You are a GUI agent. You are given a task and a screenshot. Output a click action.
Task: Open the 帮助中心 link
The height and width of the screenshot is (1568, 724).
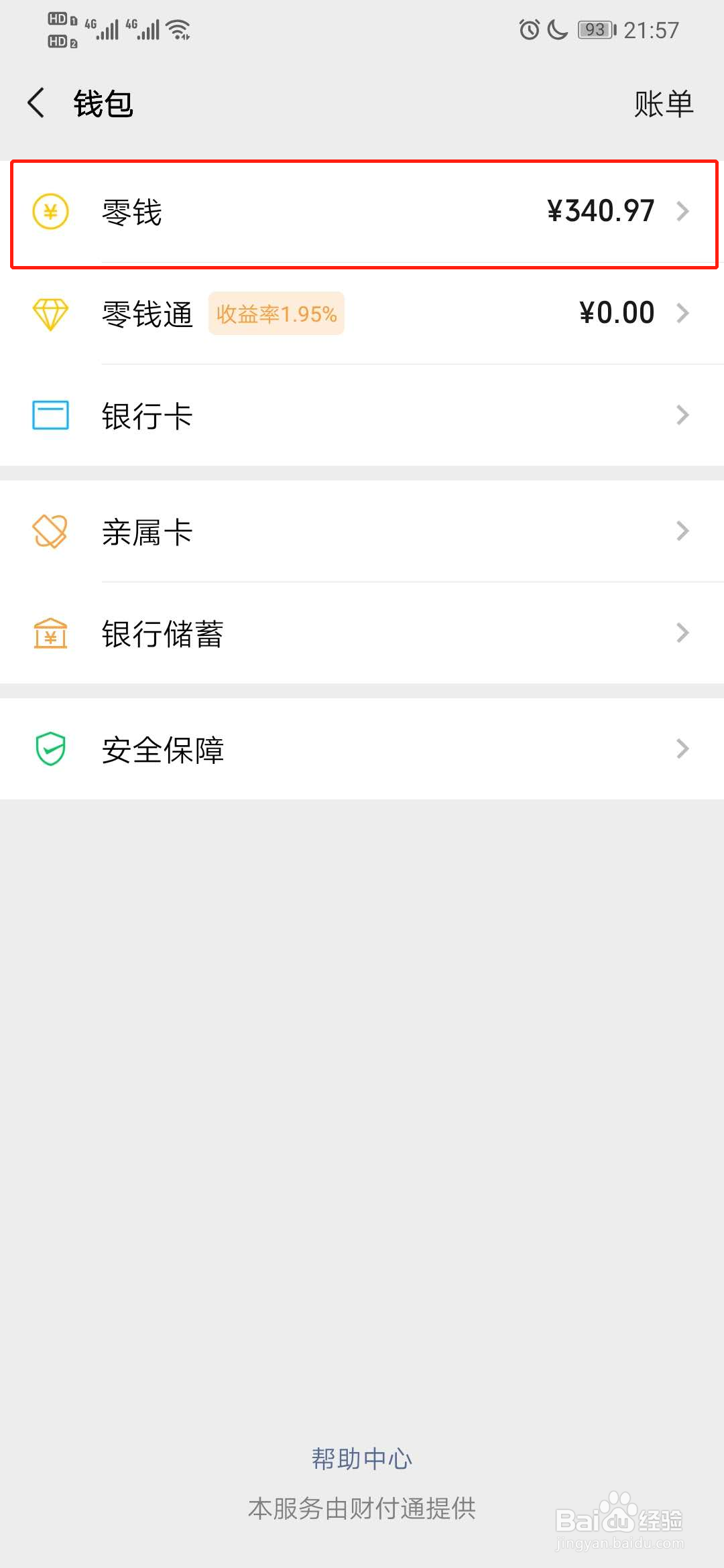pyautogui.click(x=362, y=1459)
